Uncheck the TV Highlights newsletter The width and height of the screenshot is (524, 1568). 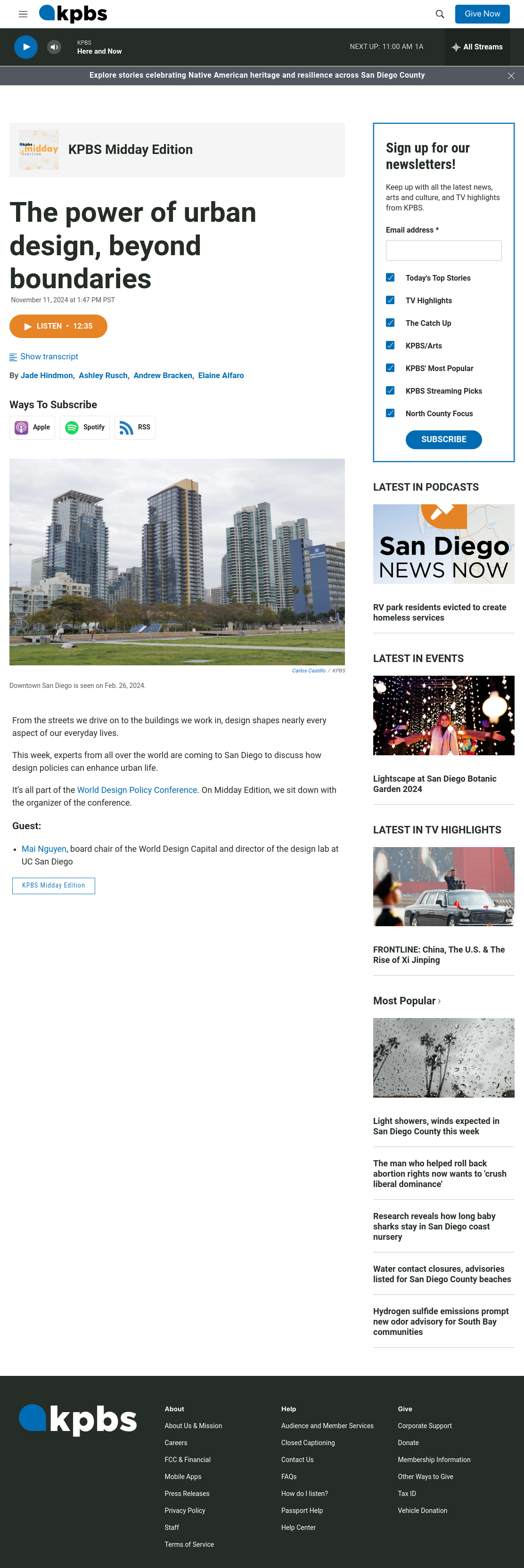coord(390,300)
